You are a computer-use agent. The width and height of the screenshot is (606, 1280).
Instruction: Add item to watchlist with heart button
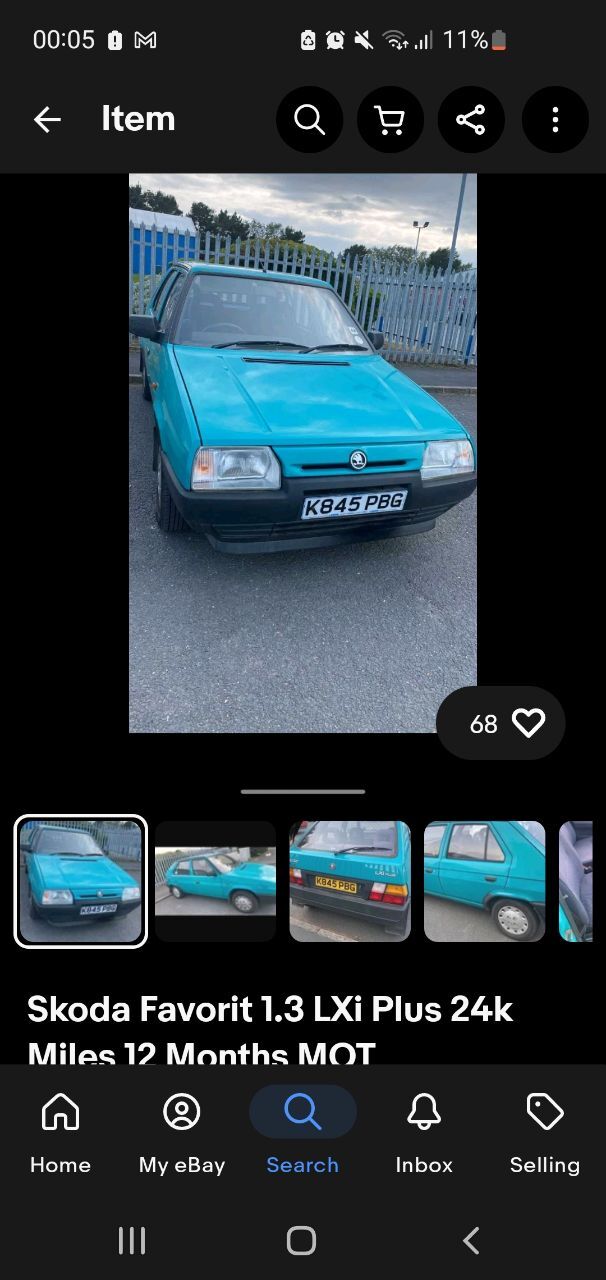coord(501,723)
